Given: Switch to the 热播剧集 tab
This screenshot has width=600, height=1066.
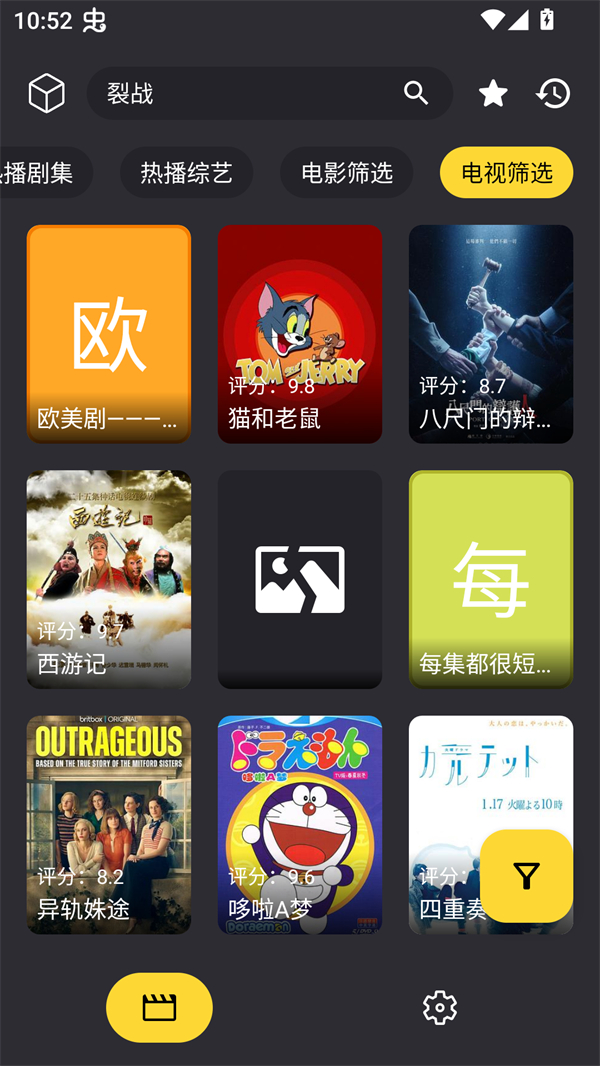Looking at the screenshot, I should 40,173.
